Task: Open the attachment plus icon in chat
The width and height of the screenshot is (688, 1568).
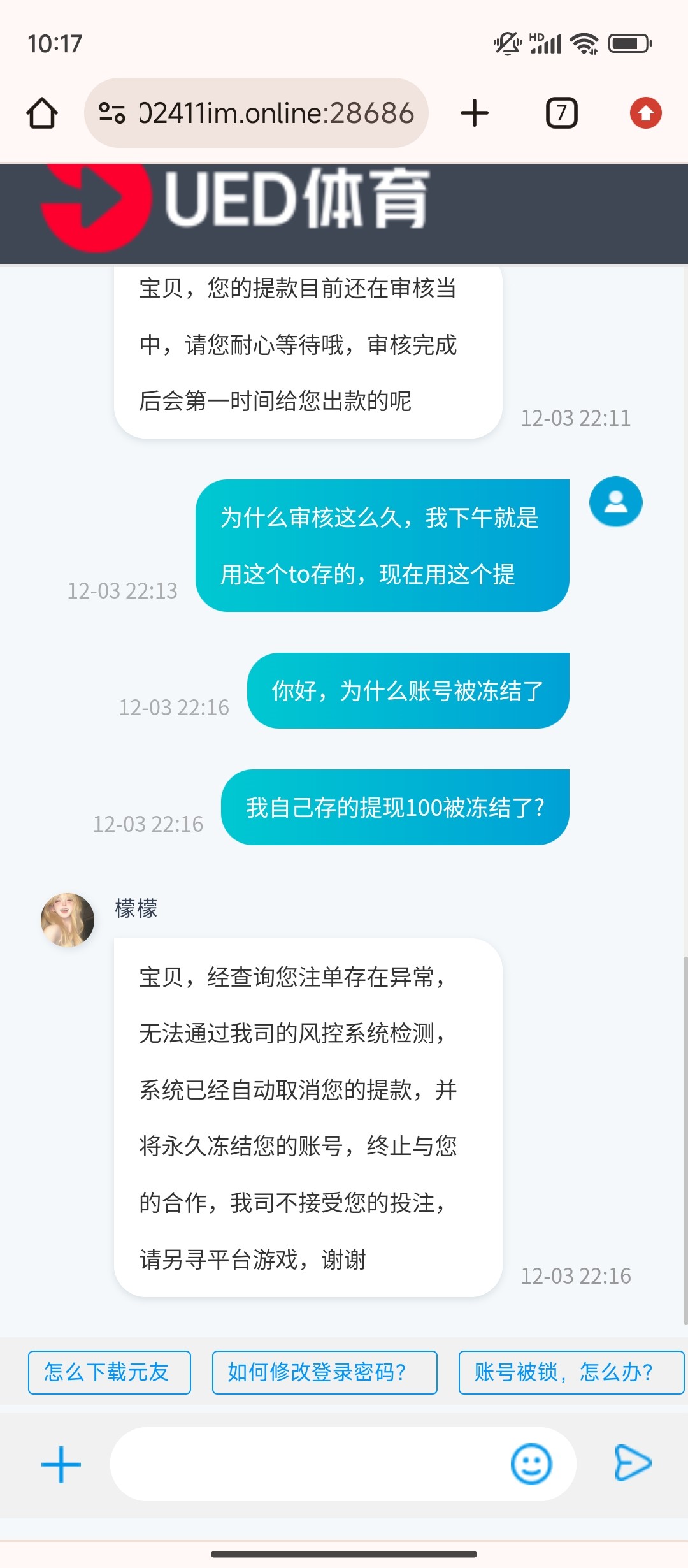Action: (60, 1464)
